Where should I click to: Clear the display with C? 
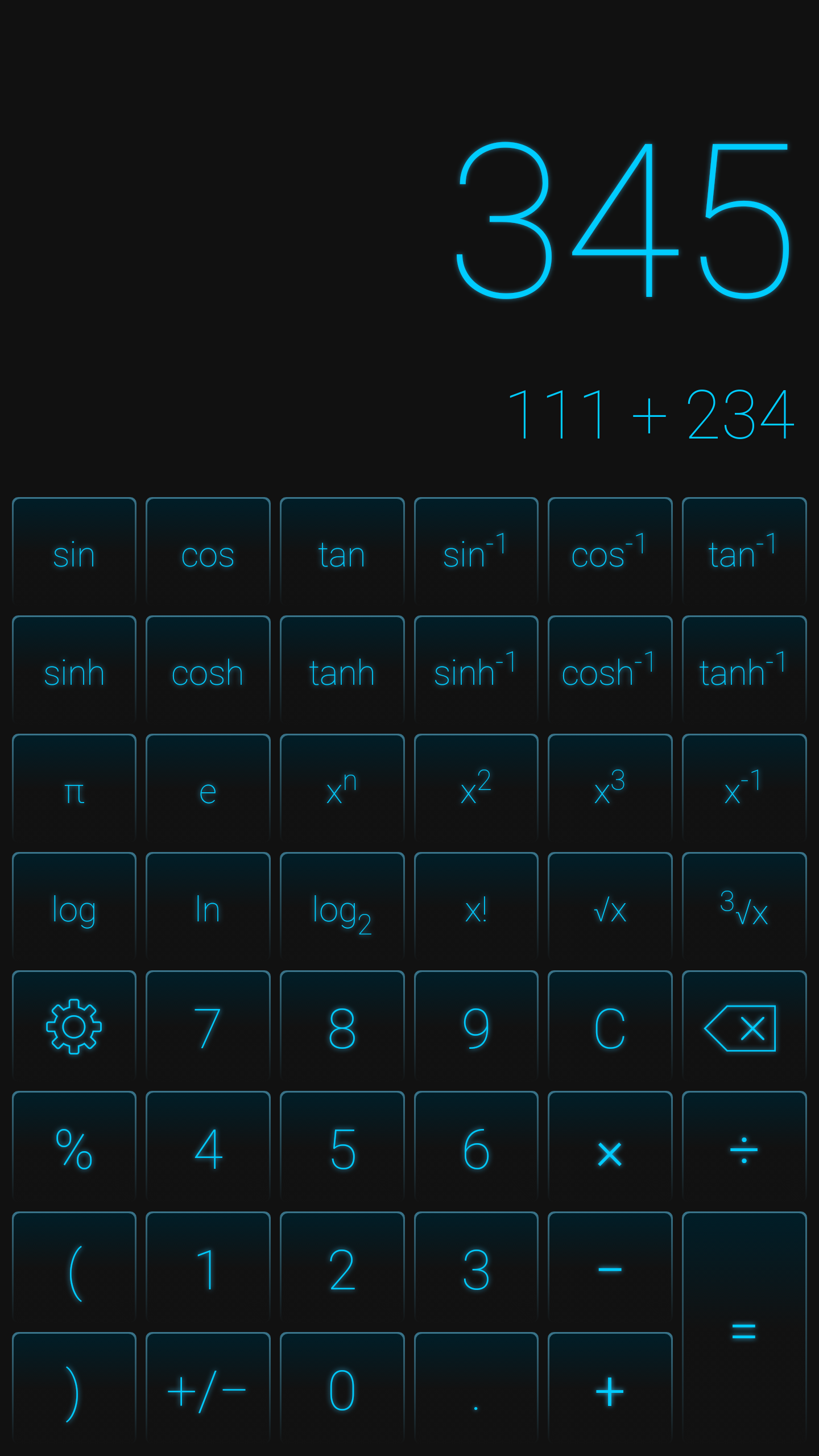(610, 1027)
